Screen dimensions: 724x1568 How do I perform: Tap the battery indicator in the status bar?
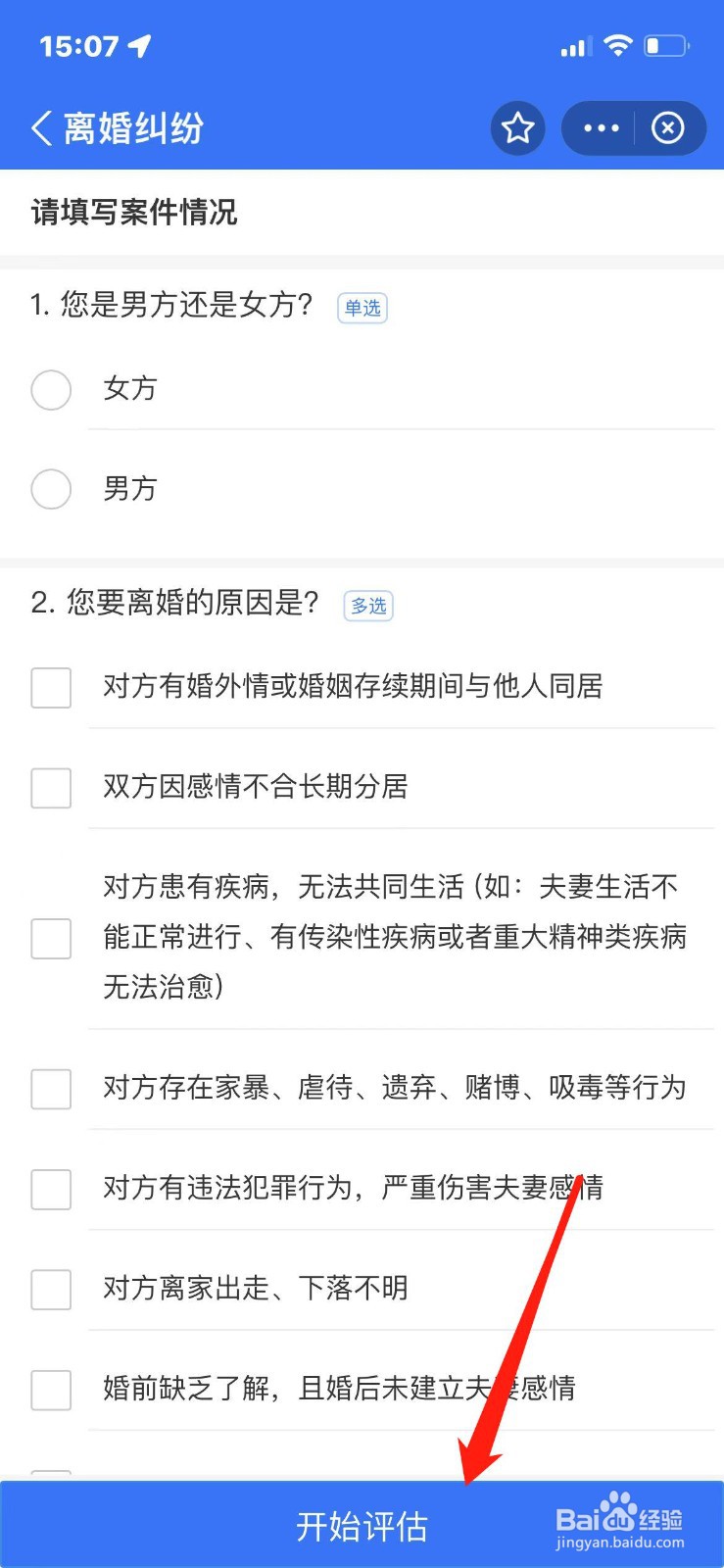(x=664, y=44)
